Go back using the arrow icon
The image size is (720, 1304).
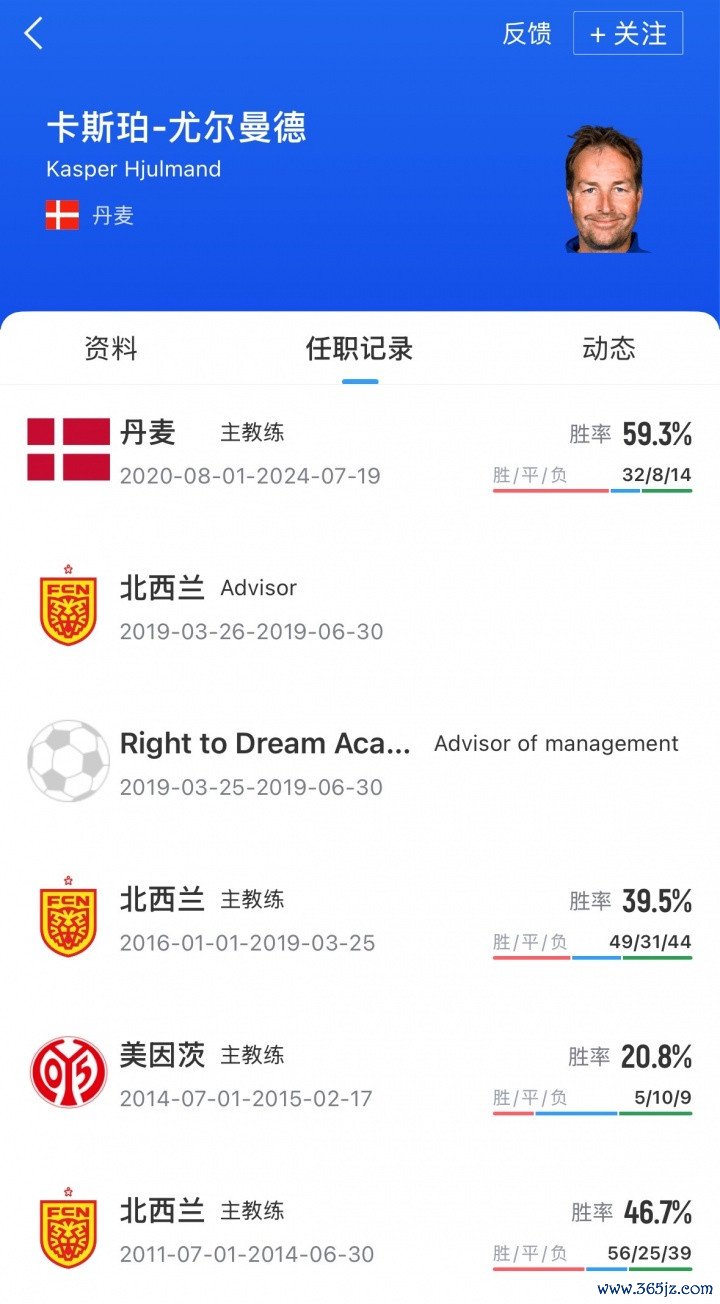click(34, 33)
